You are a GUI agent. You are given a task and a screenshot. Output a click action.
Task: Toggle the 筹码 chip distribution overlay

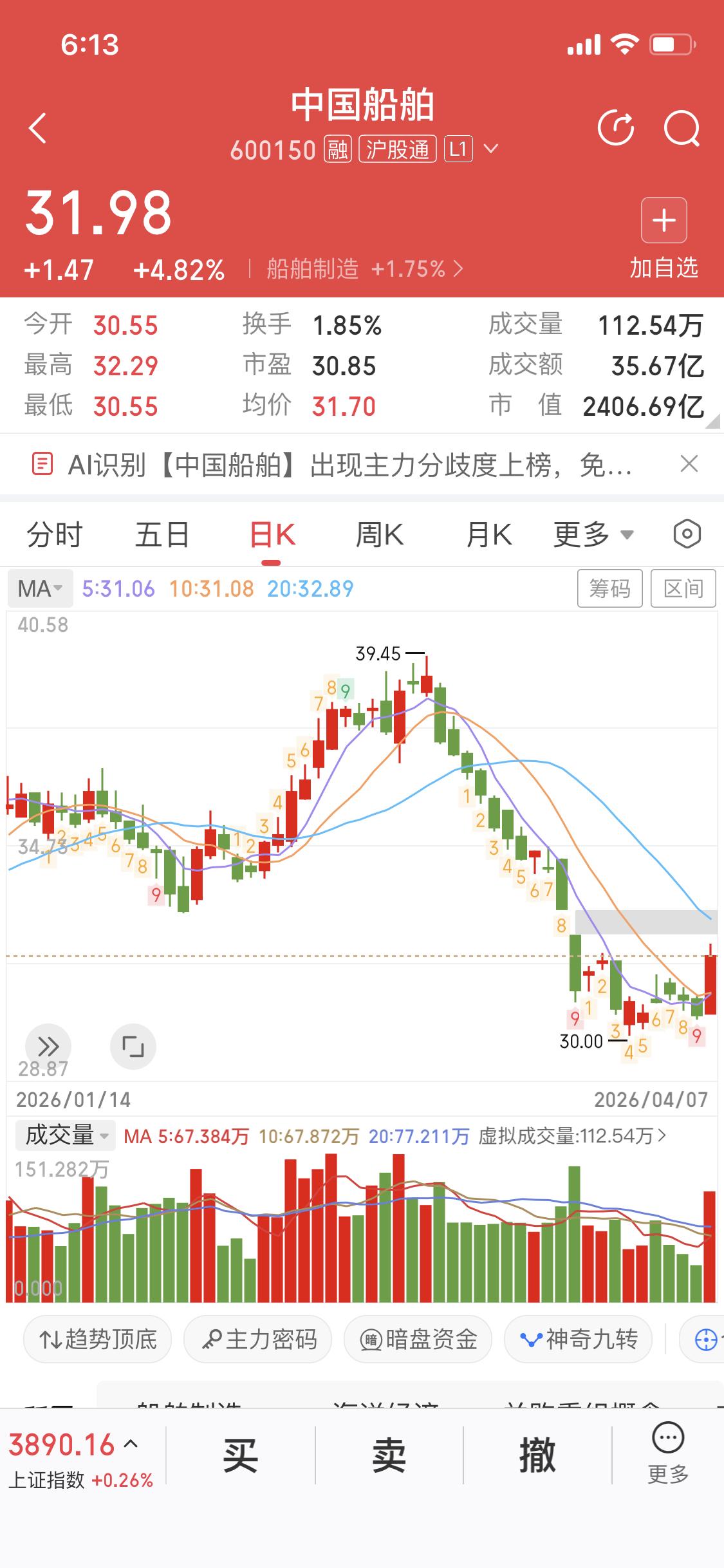coord(609,588)
